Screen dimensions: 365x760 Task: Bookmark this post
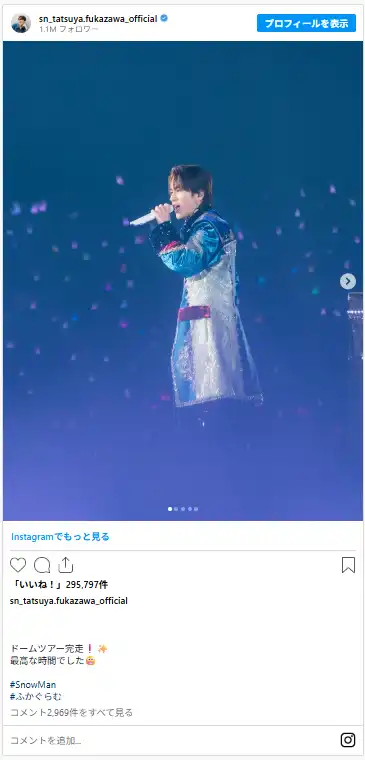[348, 565]
